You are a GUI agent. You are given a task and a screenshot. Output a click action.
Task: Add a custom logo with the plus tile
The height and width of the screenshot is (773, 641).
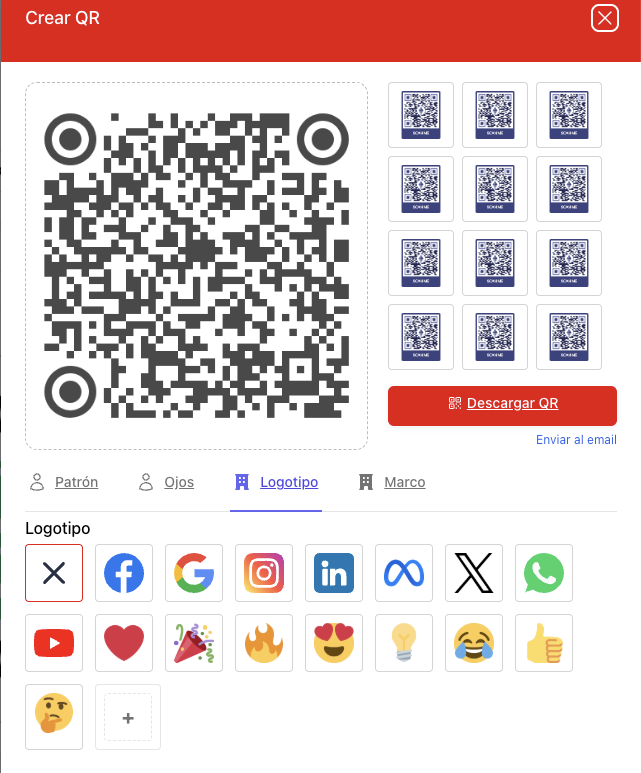pyautogui.click(x=127, y=717)
